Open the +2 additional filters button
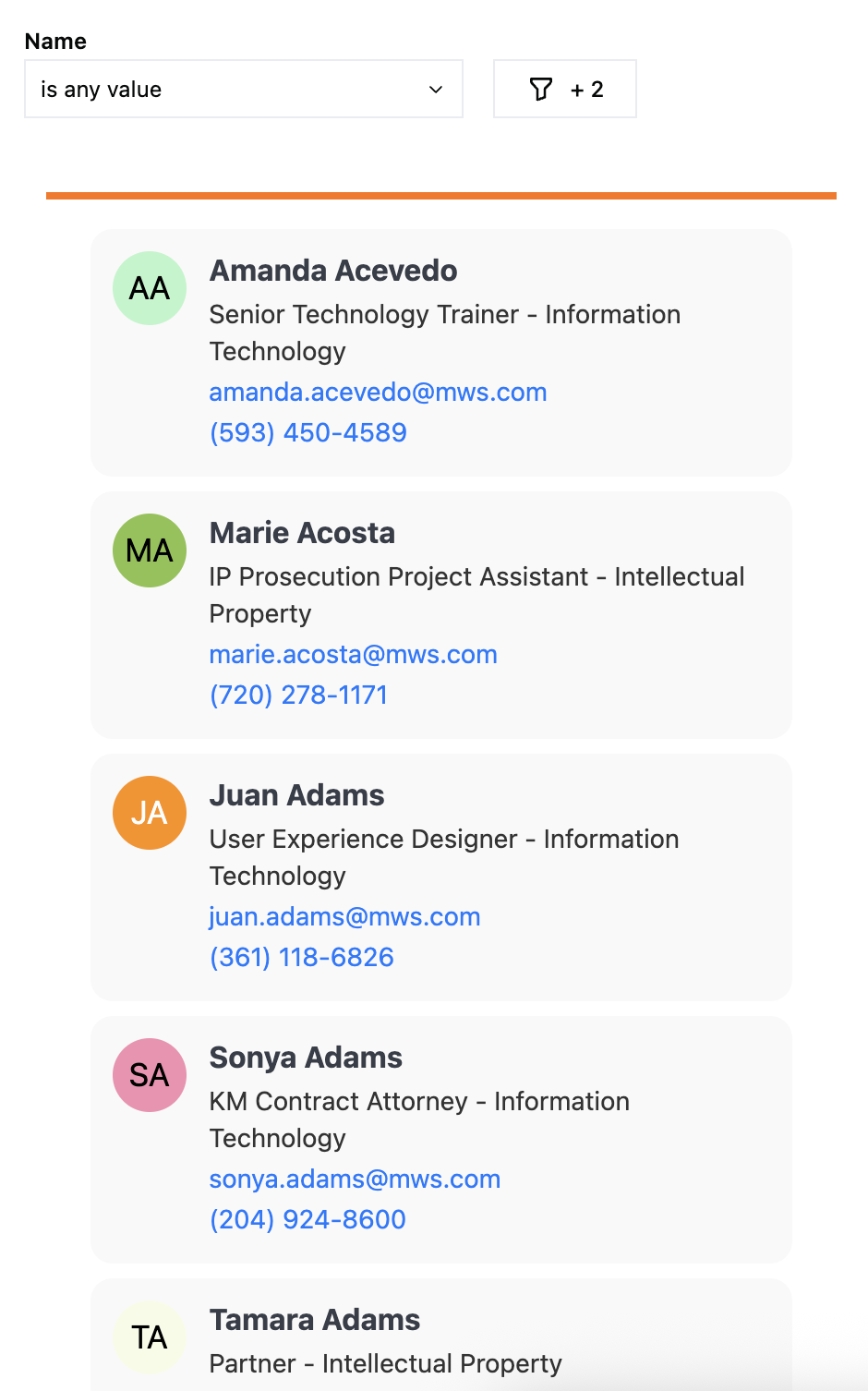The image size is (868, 1391). coord(564,90)
